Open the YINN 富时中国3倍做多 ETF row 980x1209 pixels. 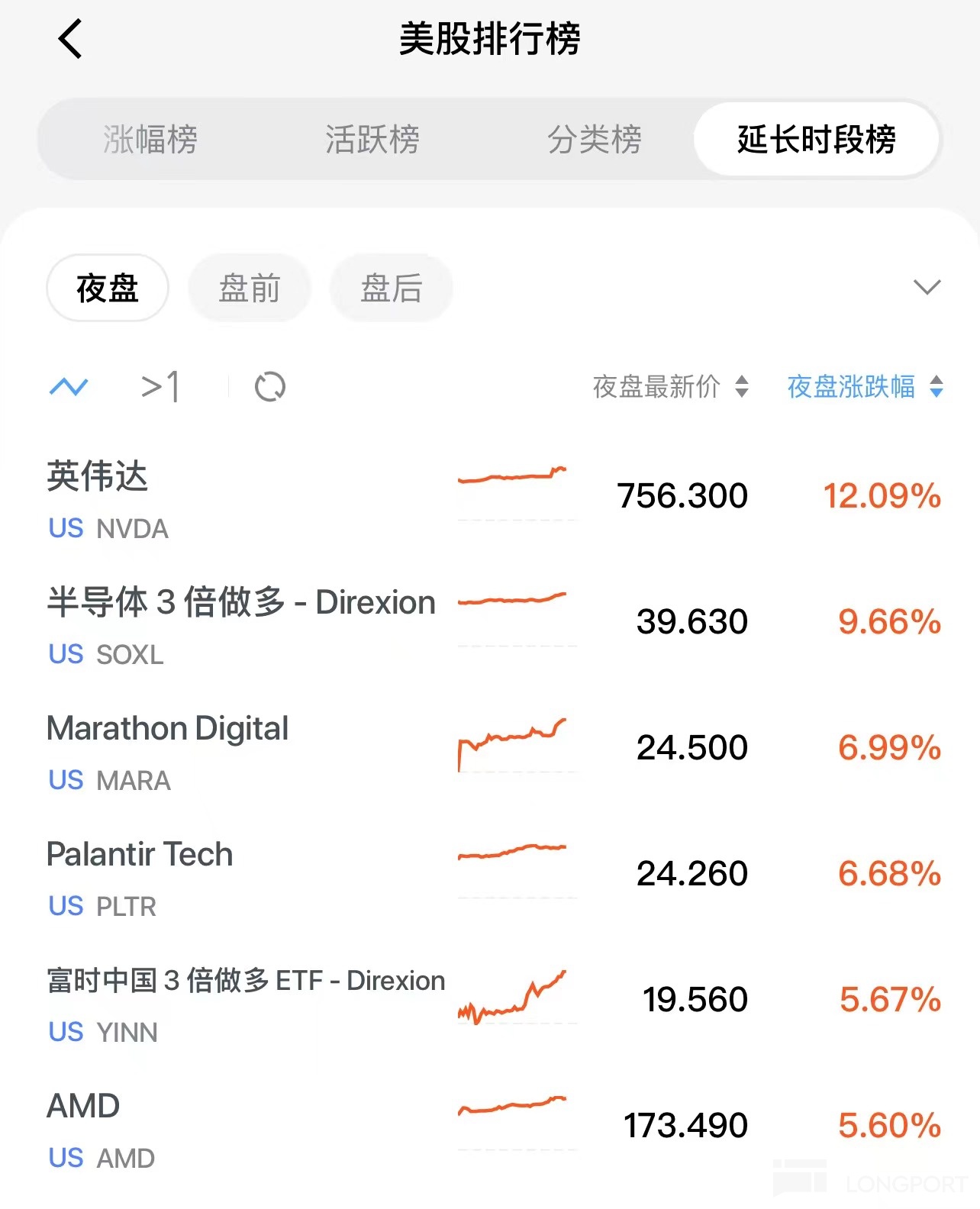488,1004
